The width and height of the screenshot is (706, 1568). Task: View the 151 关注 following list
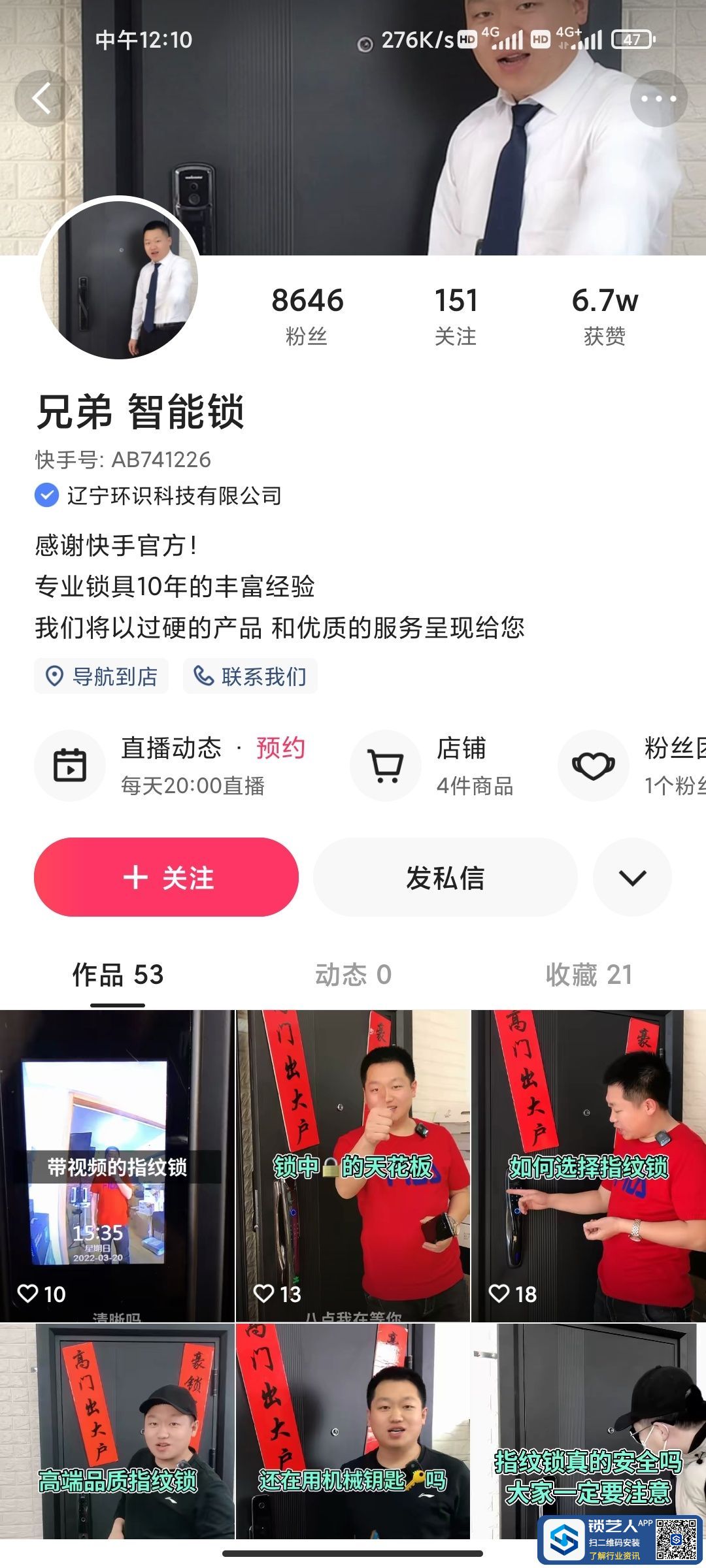[456, 316]
